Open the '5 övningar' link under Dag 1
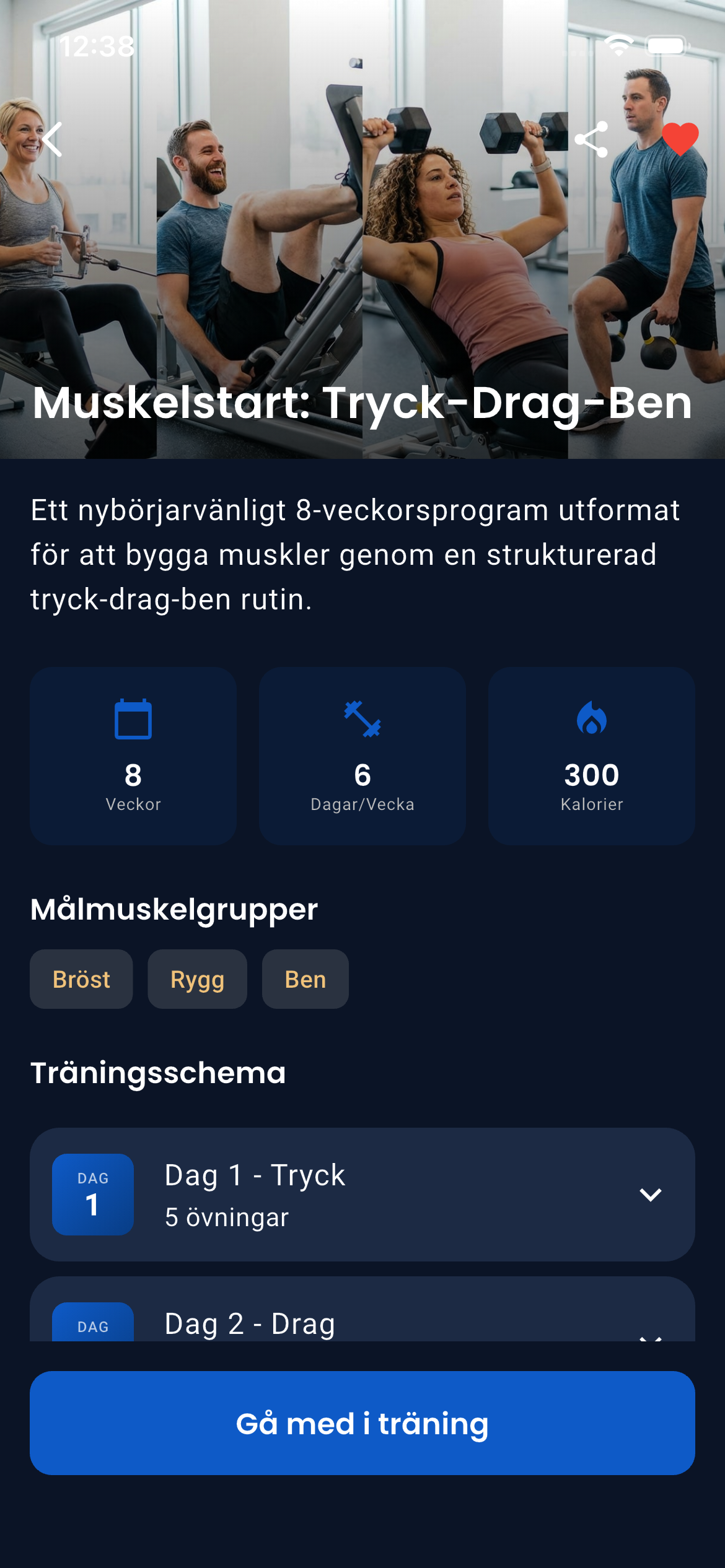This screenshot has height=1568, width=725. point(227,1216)
